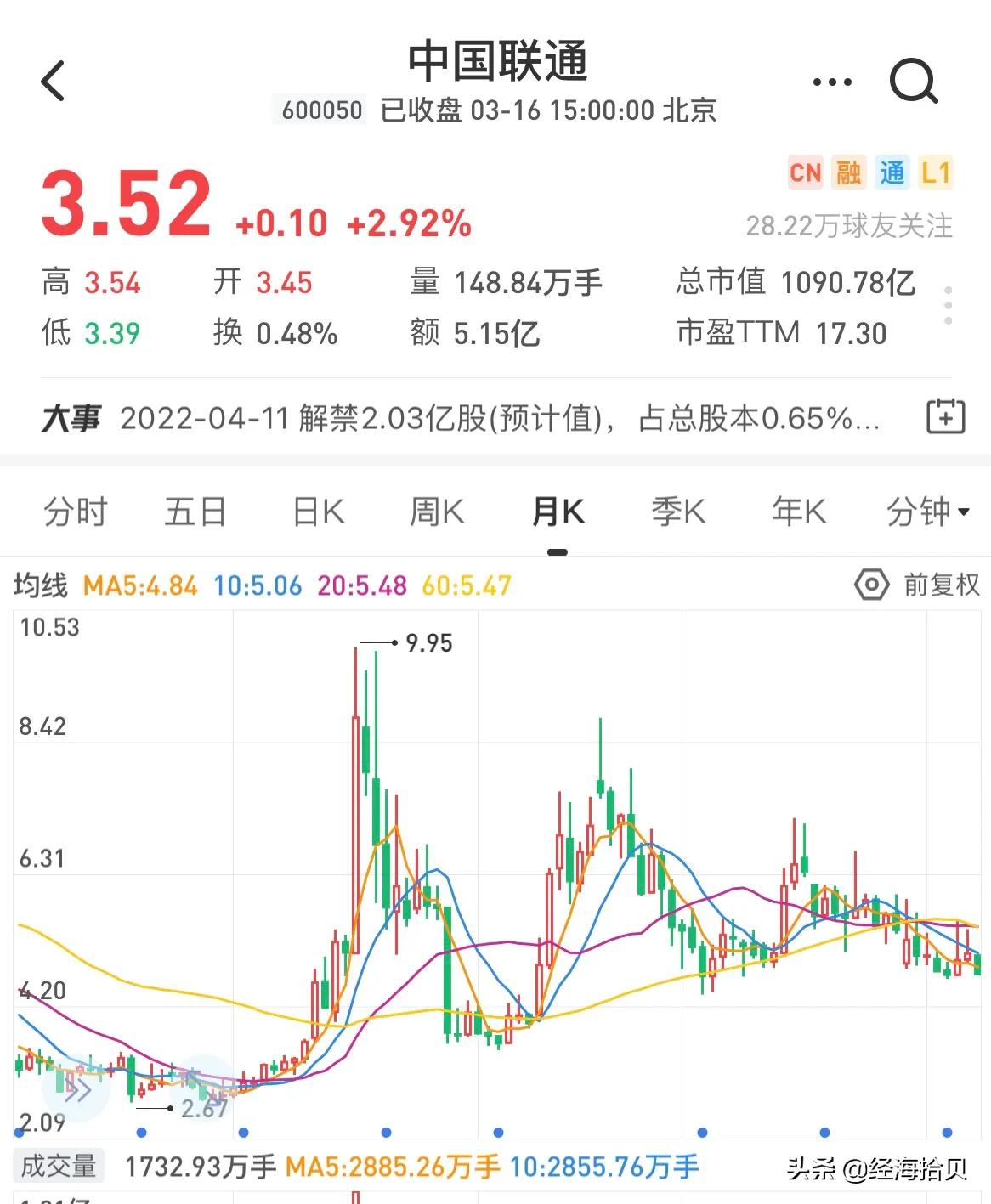Open the stock search magnifier
The width and height of the screenshot is (991, 1204).
(913, 81)
